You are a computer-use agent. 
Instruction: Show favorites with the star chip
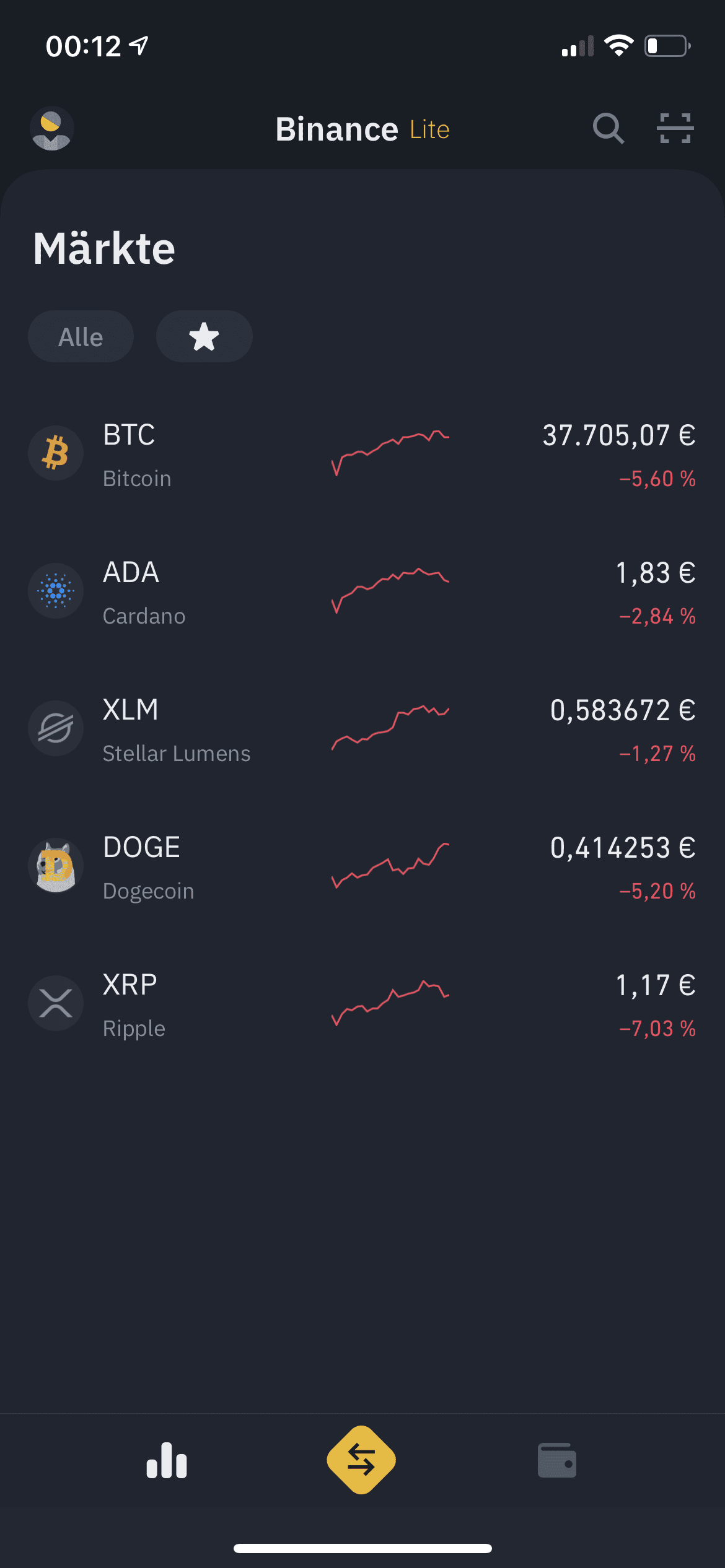204,337
